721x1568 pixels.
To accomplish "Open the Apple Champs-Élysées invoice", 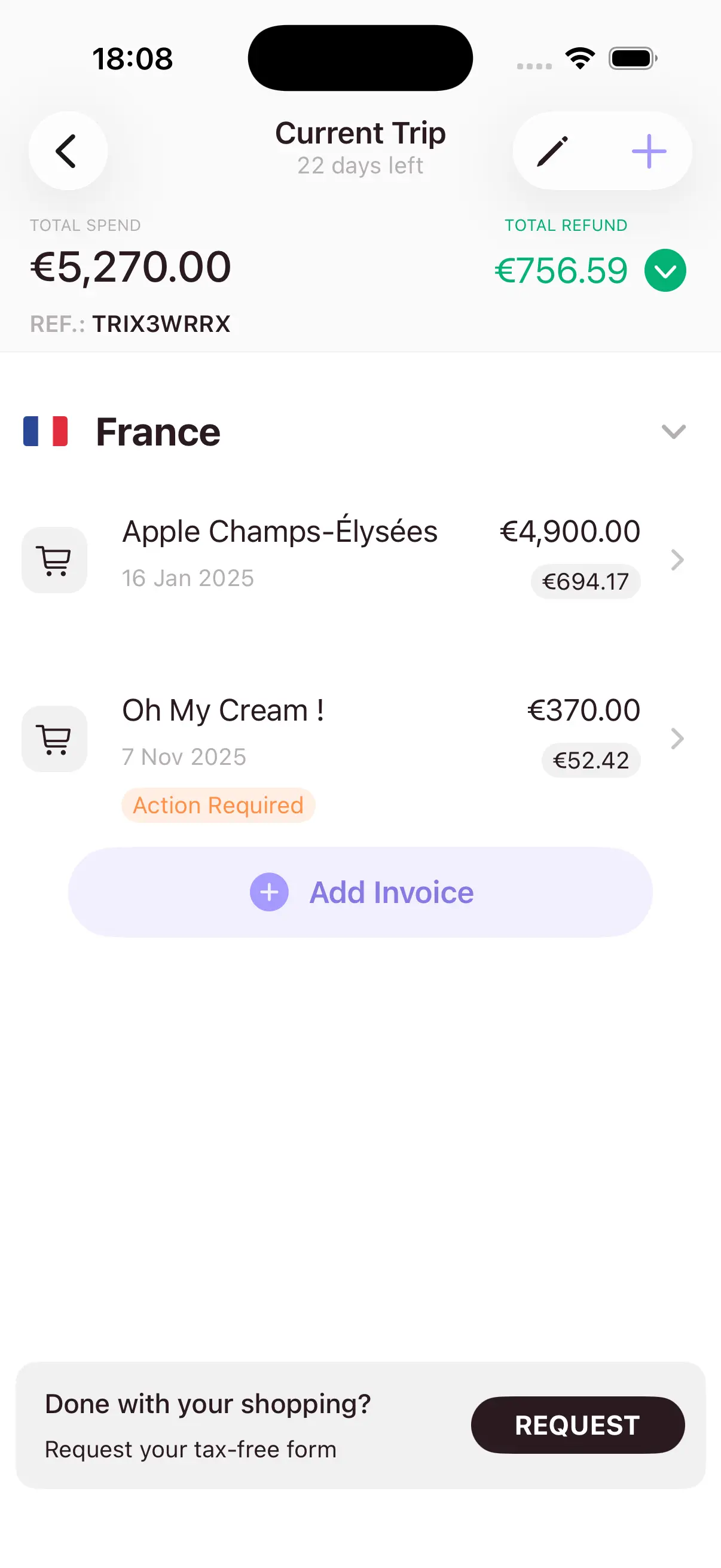I will tap(354, 558).
